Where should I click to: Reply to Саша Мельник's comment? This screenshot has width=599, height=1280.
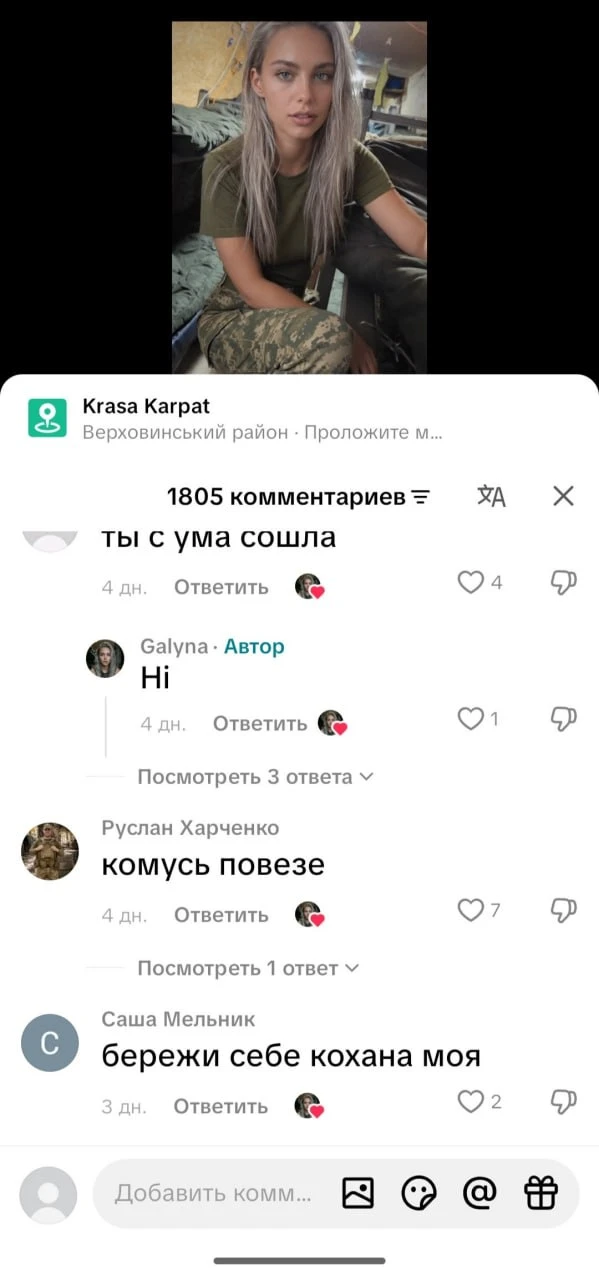(221, 1106)
